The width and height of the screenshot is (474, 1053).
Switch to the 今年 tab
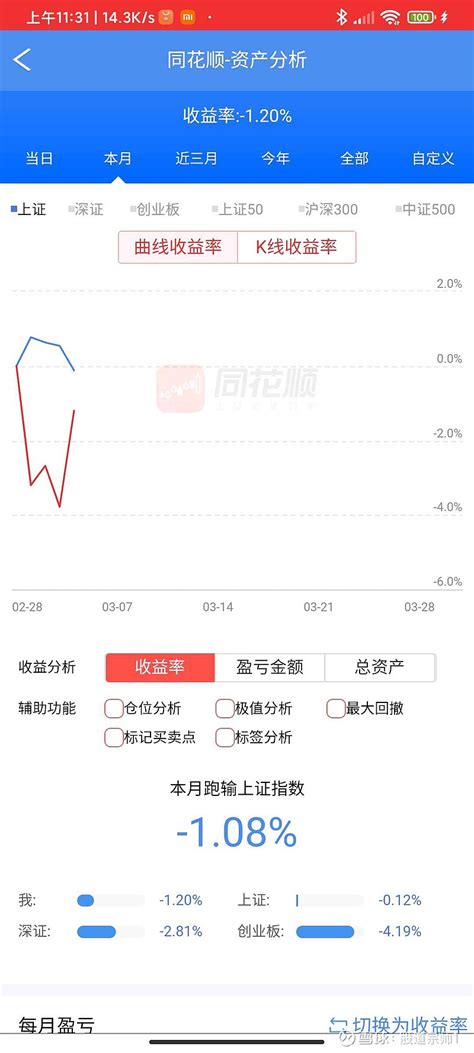pos(275,158)
